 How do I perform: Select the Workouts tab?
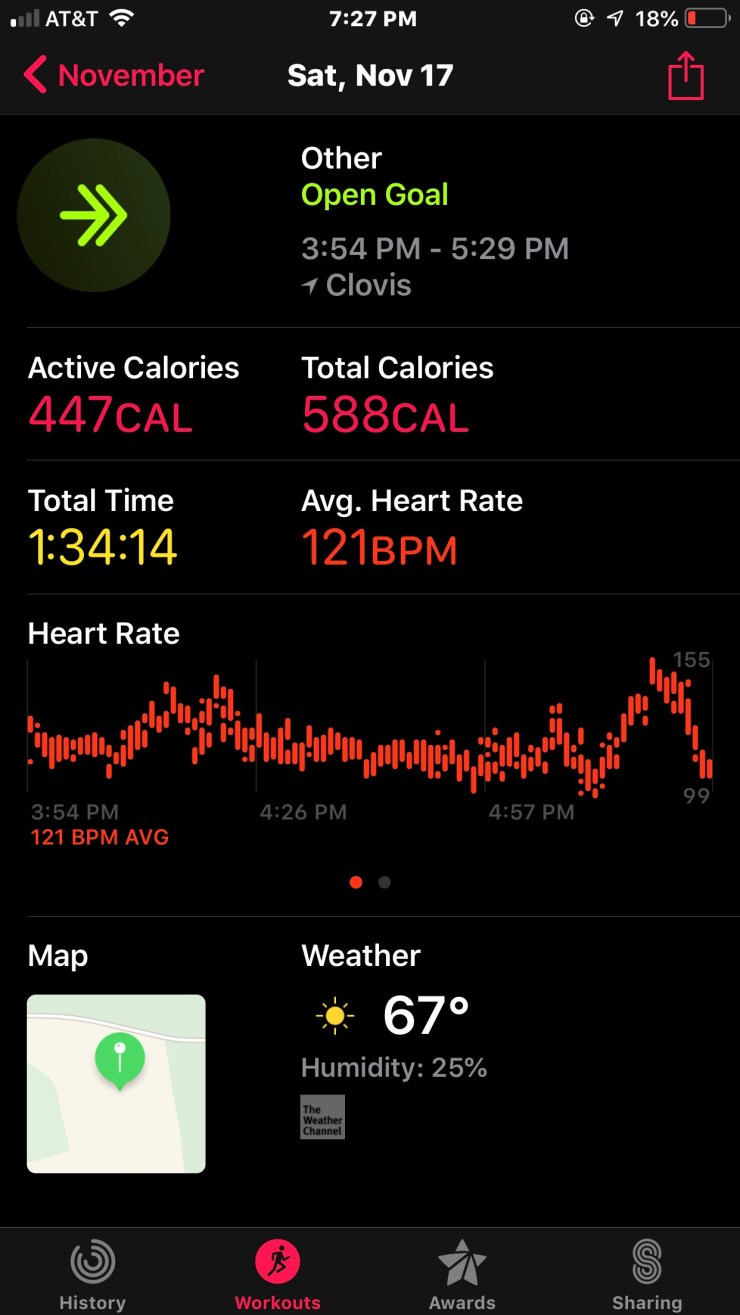click(277, 1272)
